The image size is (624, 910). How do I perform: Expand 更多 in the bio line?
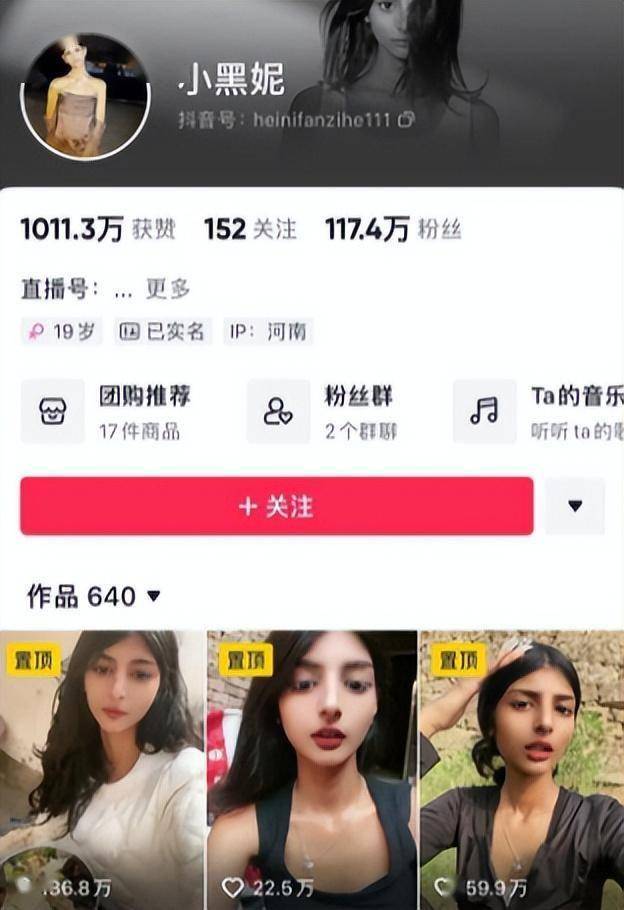pos(168,289)
